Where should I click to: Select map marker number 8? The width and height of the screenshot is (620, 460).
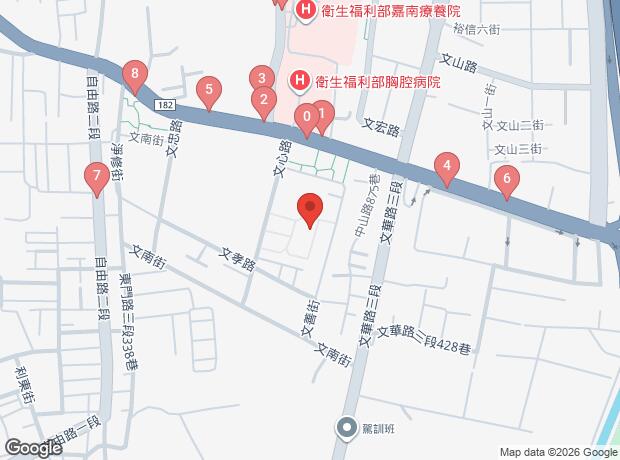134,73
